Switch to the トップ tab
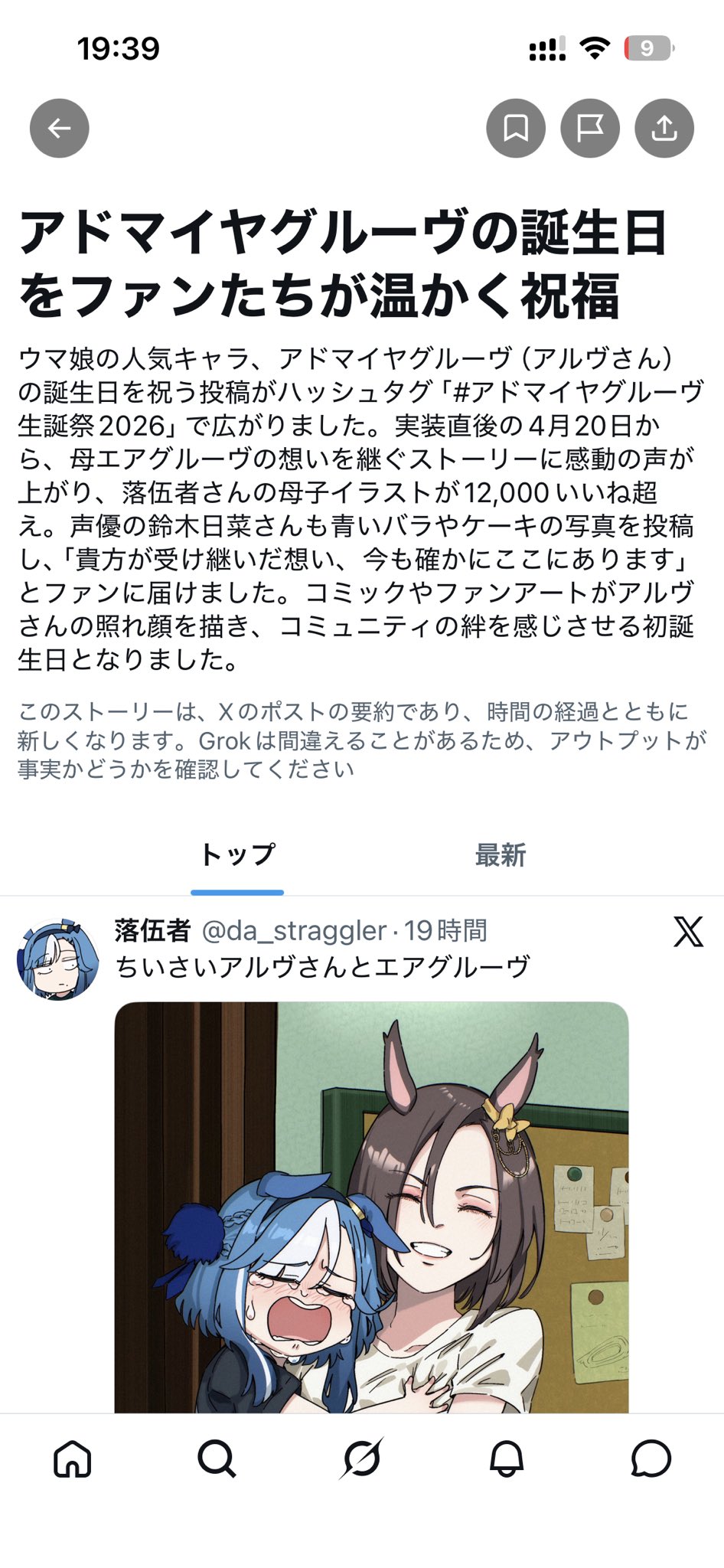Viewport: 724px width, 1568px height. point(237,855)
